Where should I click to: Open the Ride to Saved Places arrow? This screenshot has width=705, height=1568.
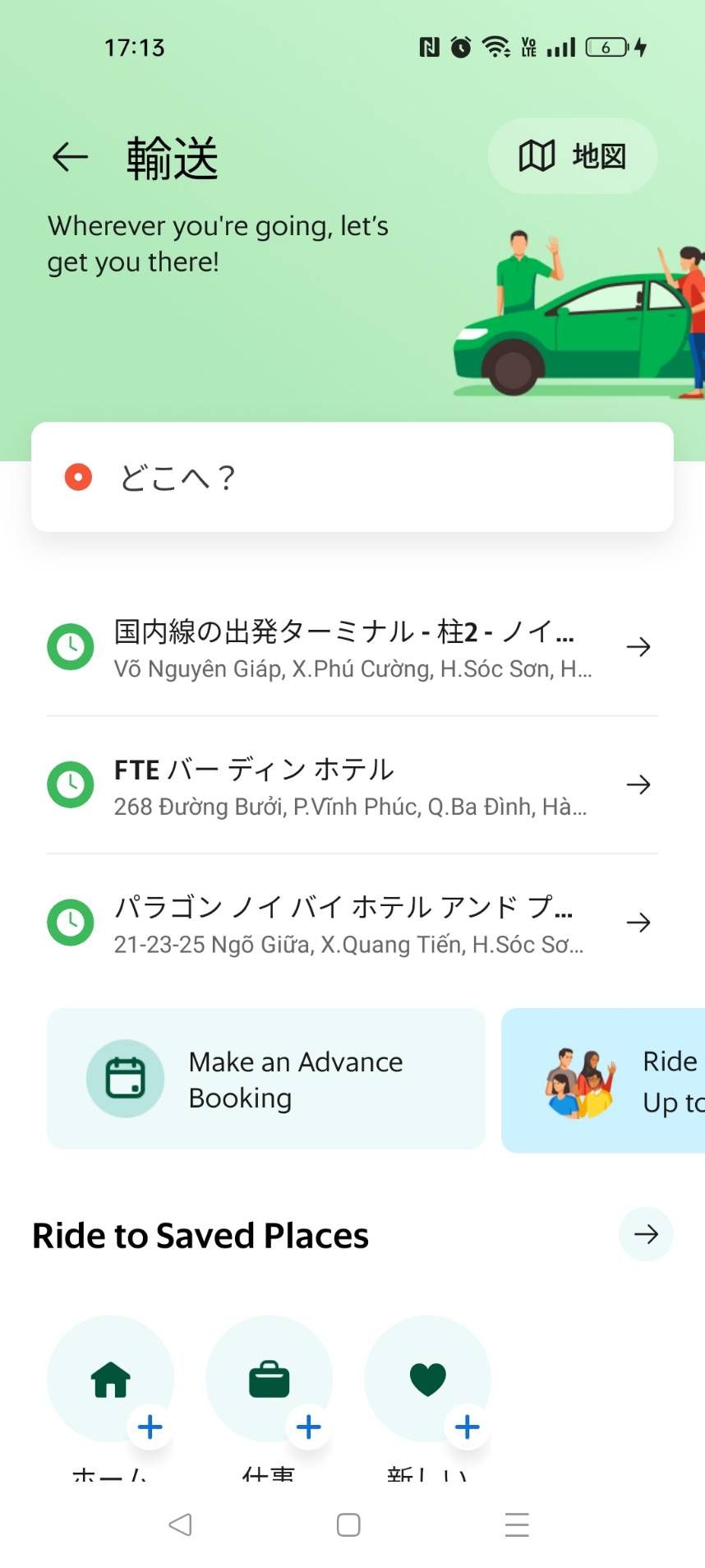(646, 1234)
